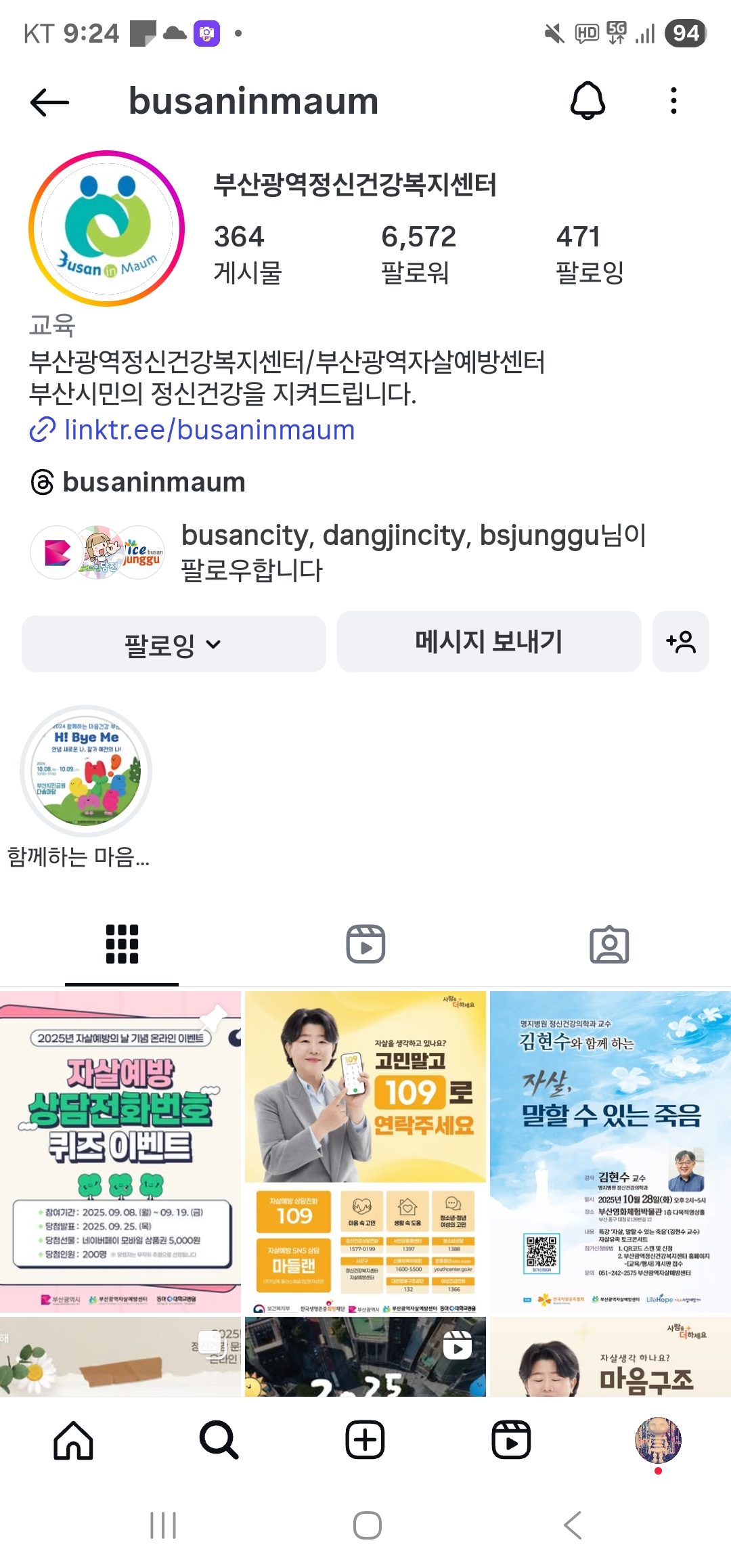Open the notifications bell for busaninmaum
The width and height of the screenshot is (731, 1568).
588,101
